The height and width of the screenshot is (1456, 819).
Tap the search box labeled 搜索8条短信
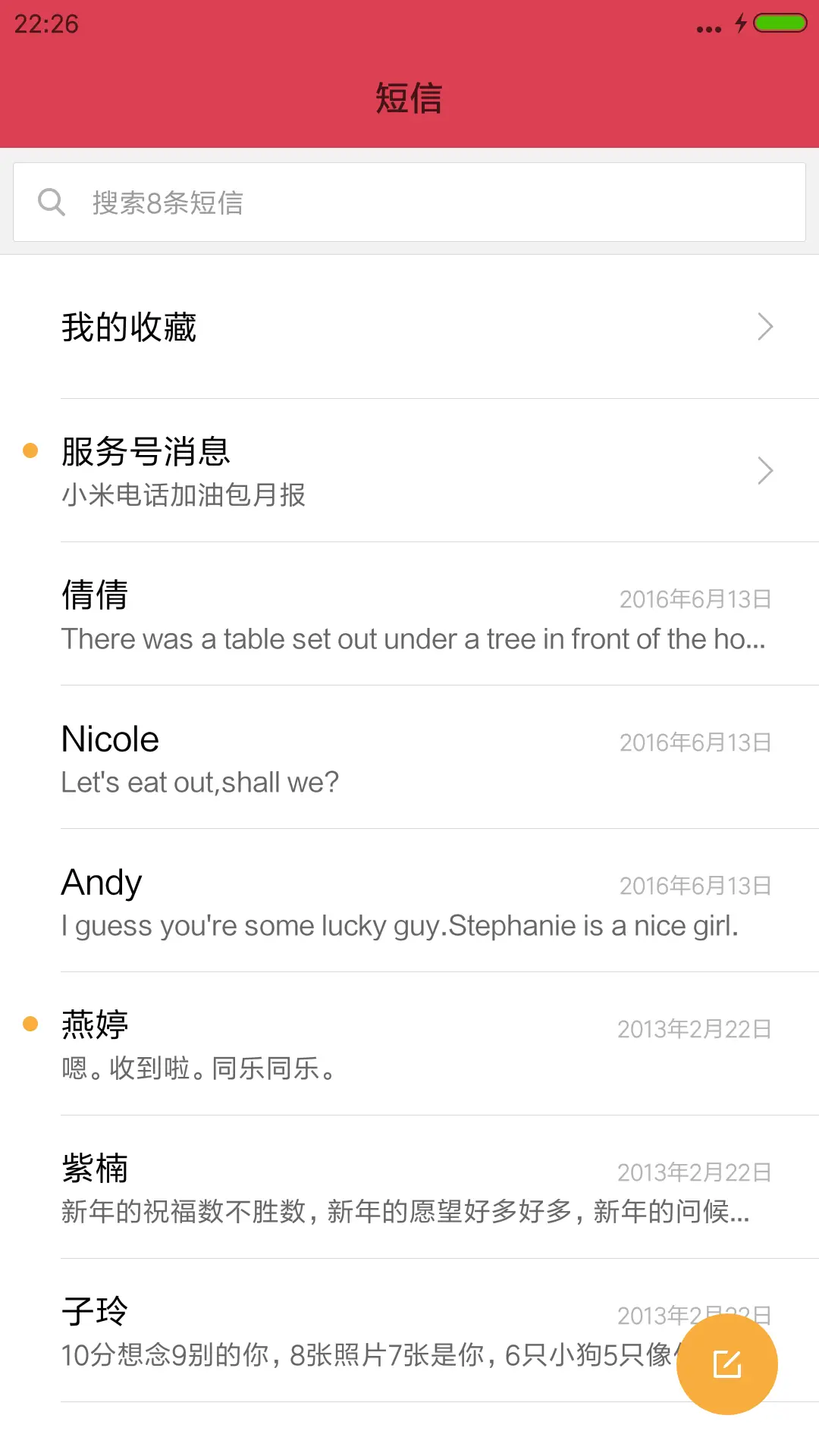(409, 201)
